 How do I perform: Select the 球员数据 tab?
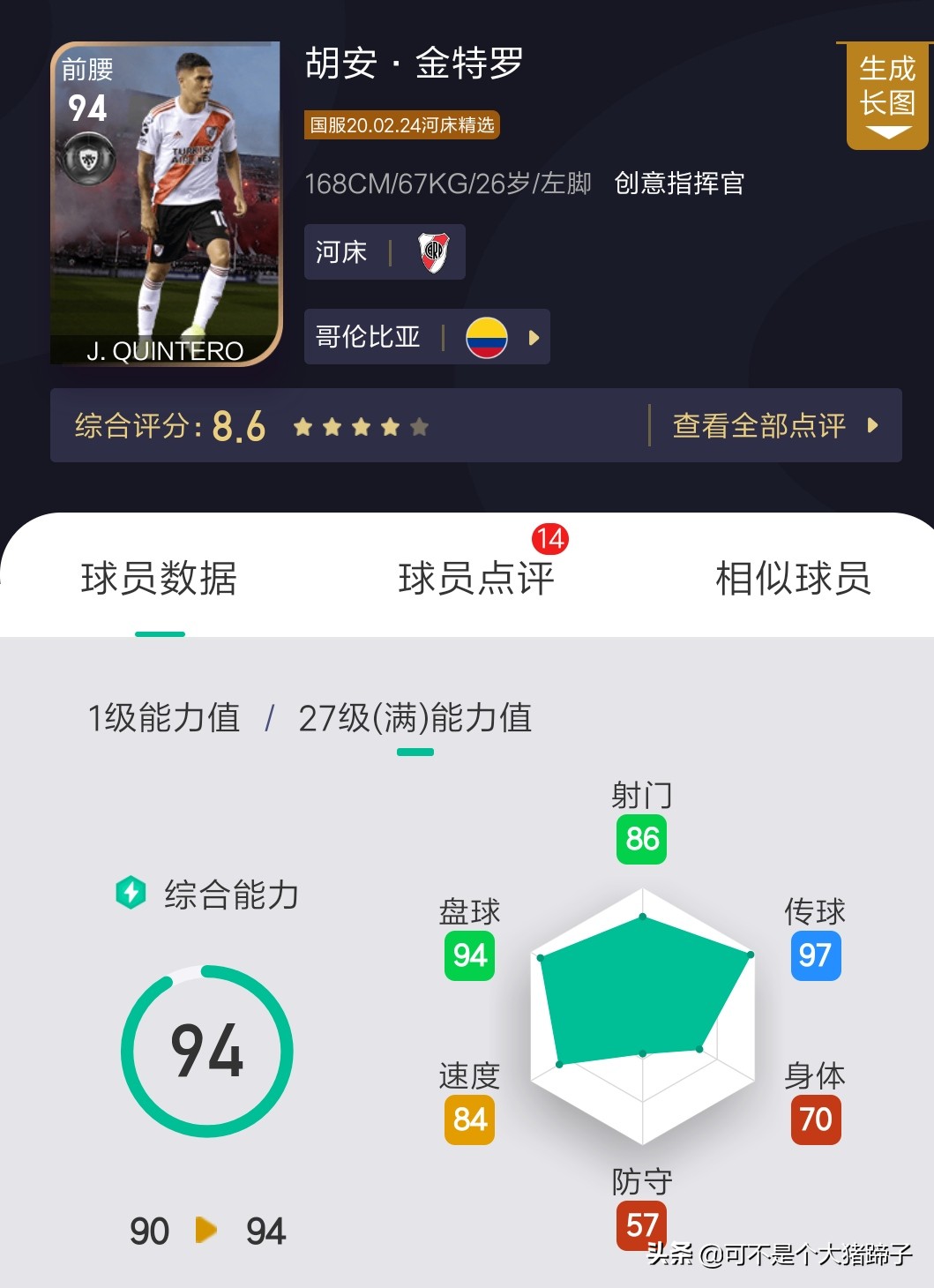(x=159, y=579)
